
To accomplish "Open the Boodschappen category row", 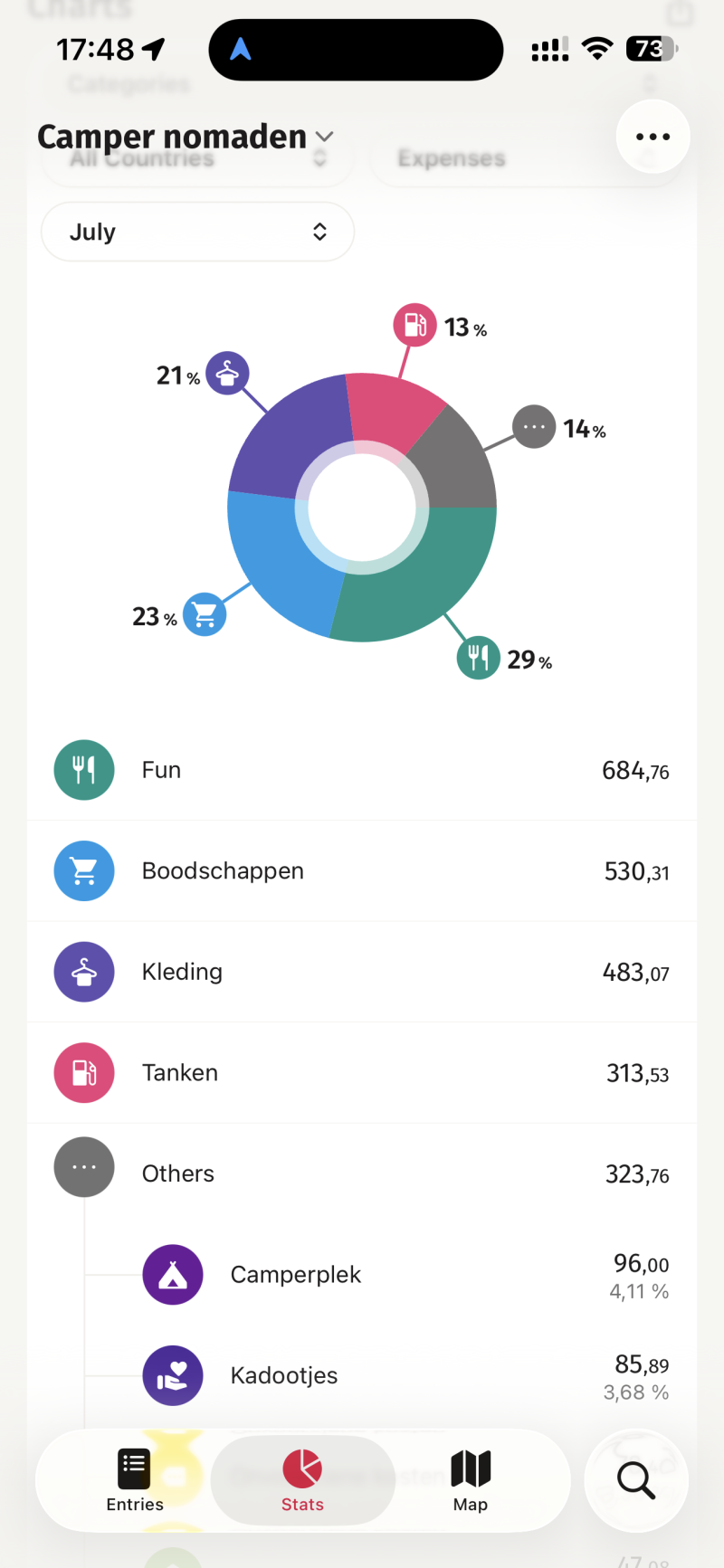I will click(x=362, y=871).
